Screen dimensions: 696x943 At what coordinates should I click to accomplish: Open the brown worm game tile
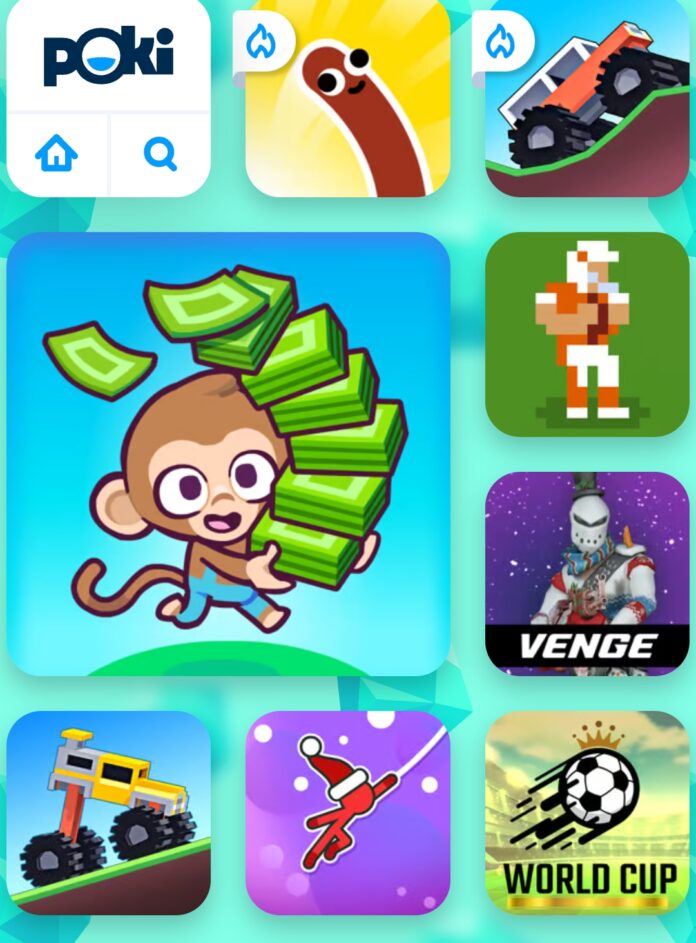[347, 97]
